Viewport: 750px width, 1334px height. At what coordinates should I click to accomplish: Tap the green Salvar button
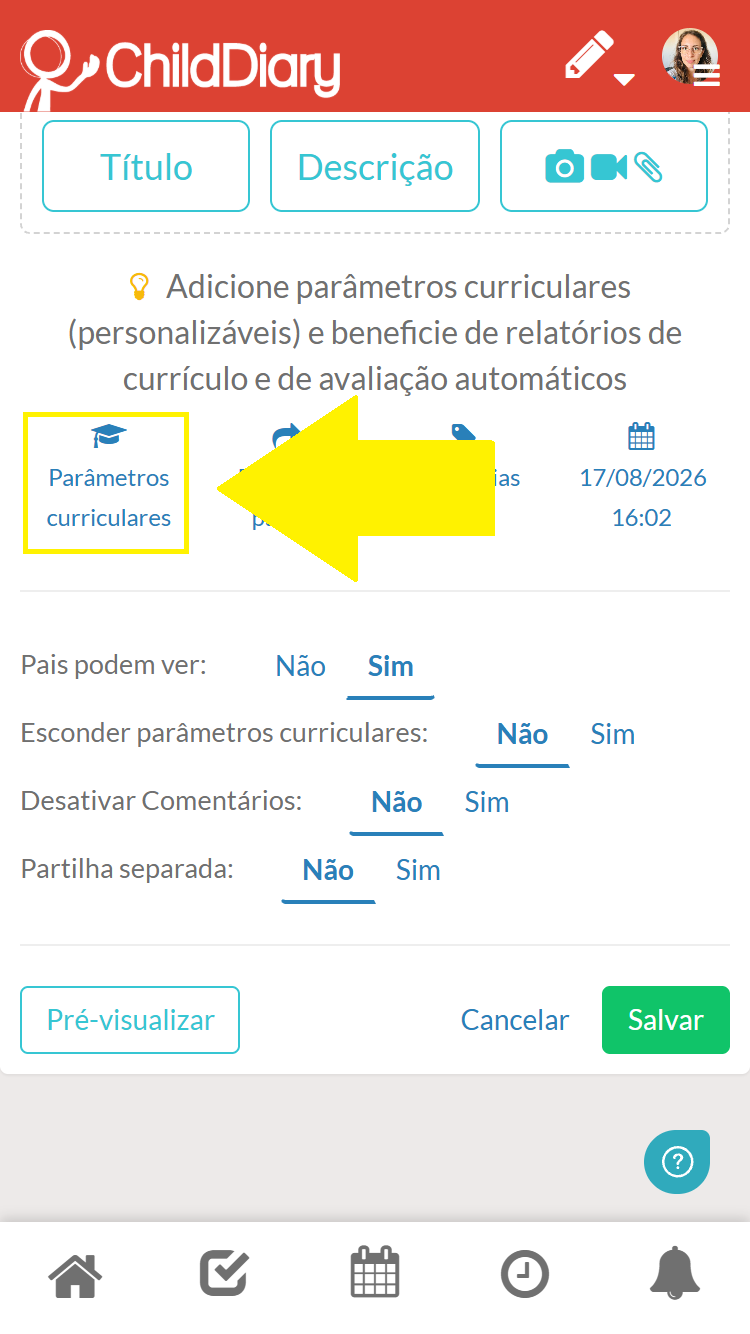666,1020
